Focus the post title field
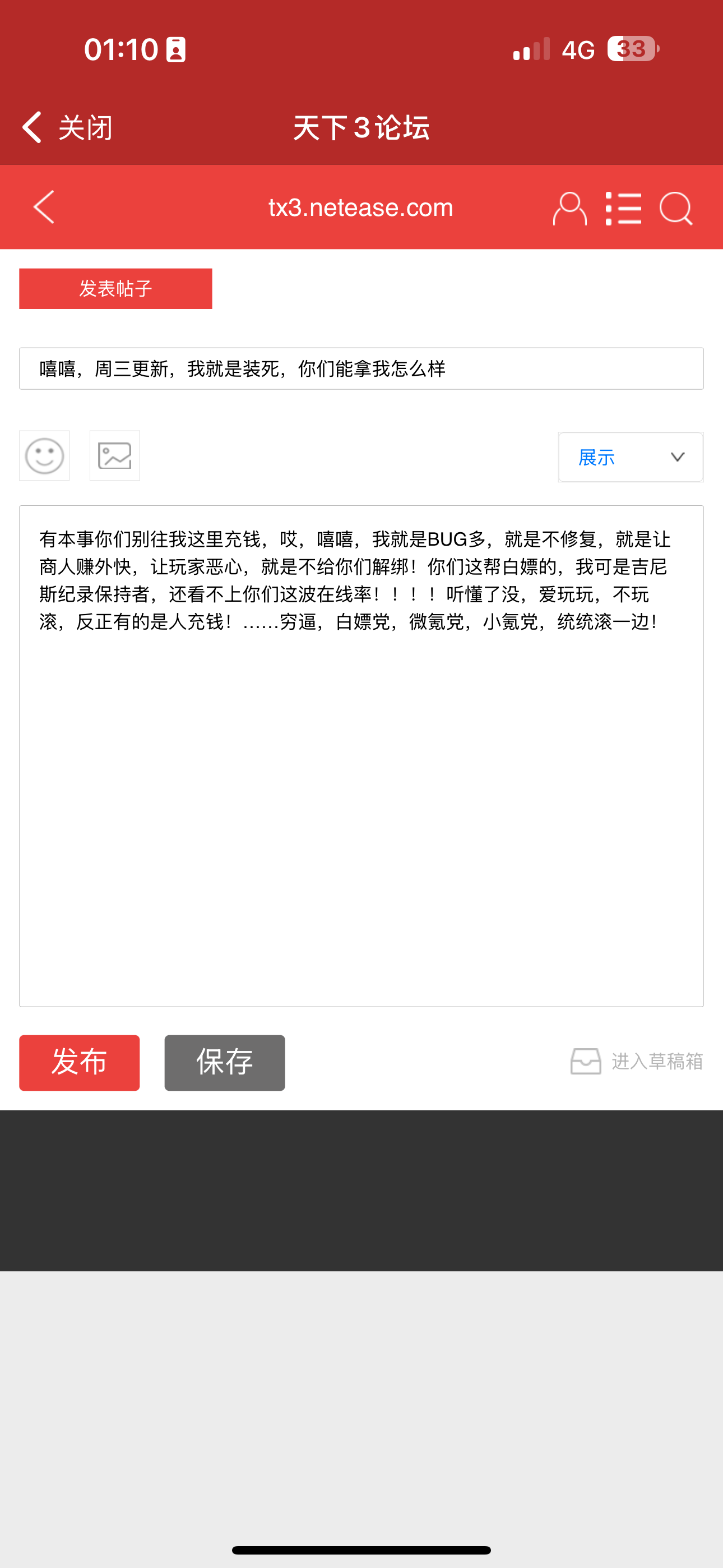The height and width of the screenshot is (1568, 723). coord(361,369)
